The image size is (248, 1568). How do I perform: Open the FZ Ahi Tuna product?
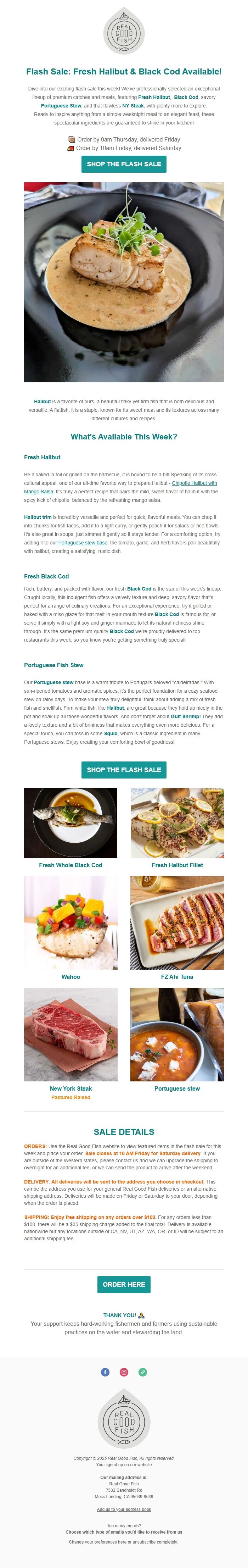177,922
